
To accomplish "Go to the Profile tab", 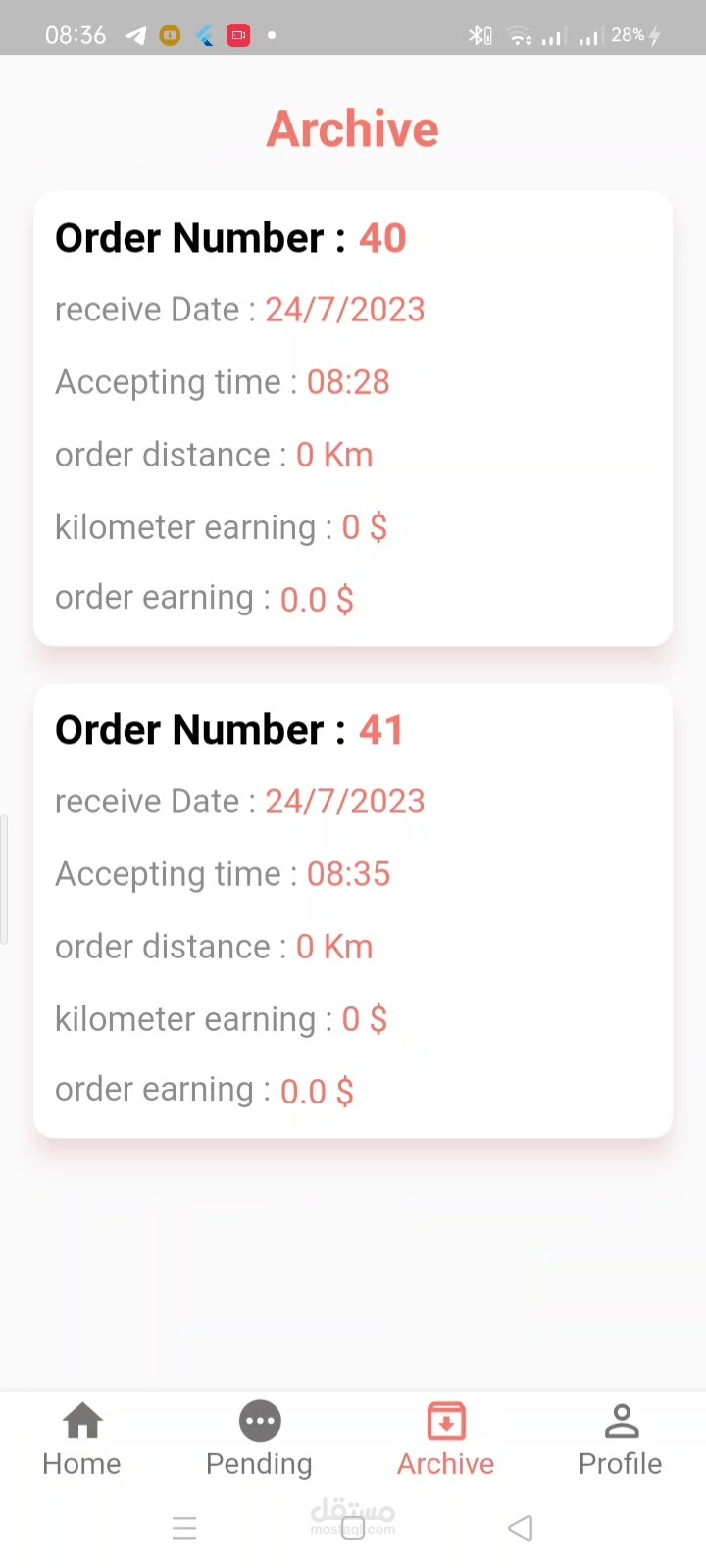I will [620, 1439].
